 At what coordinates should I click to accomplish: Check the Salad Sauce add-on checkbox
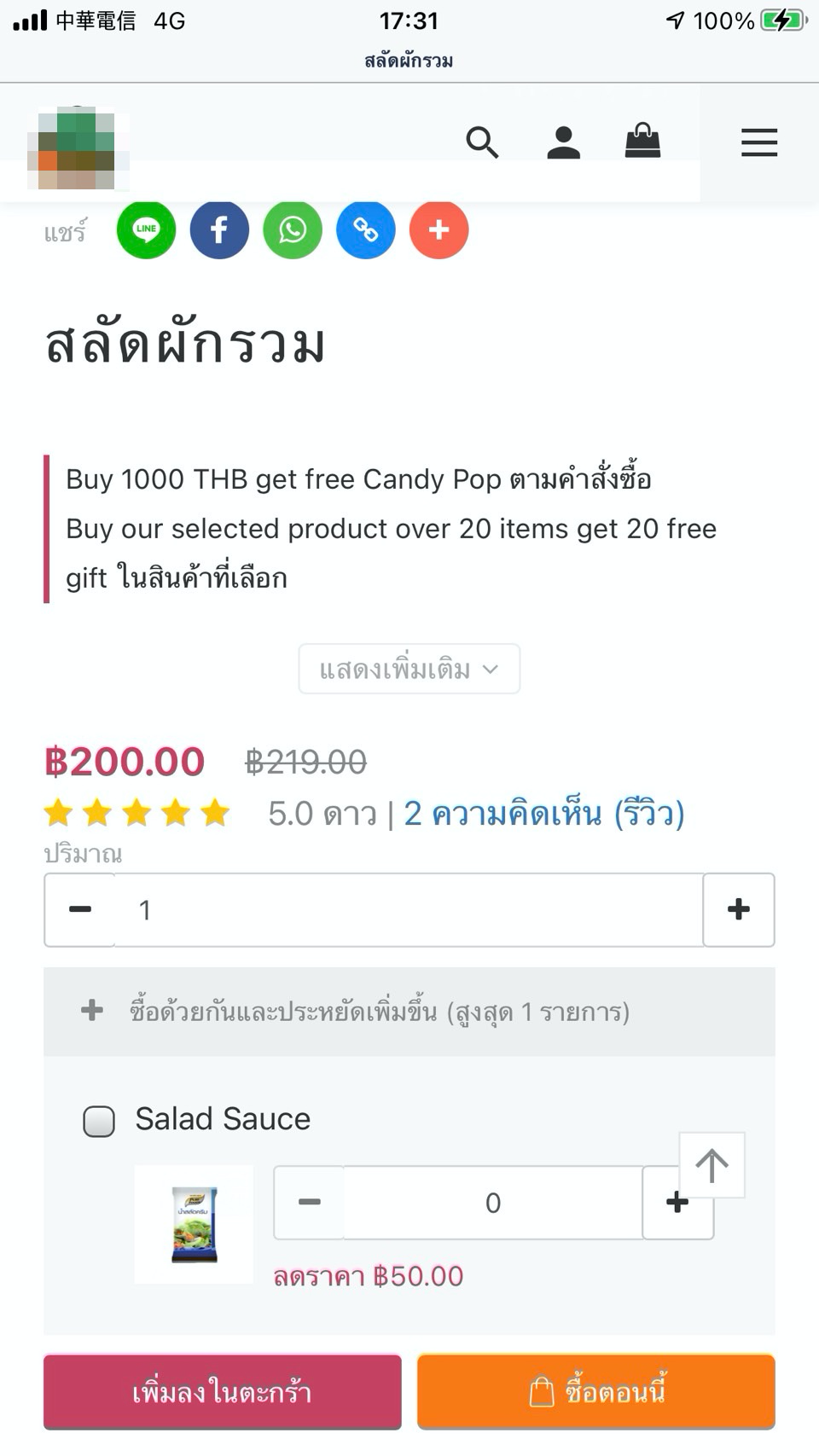pyautogui.click(x=99, y=1121)
